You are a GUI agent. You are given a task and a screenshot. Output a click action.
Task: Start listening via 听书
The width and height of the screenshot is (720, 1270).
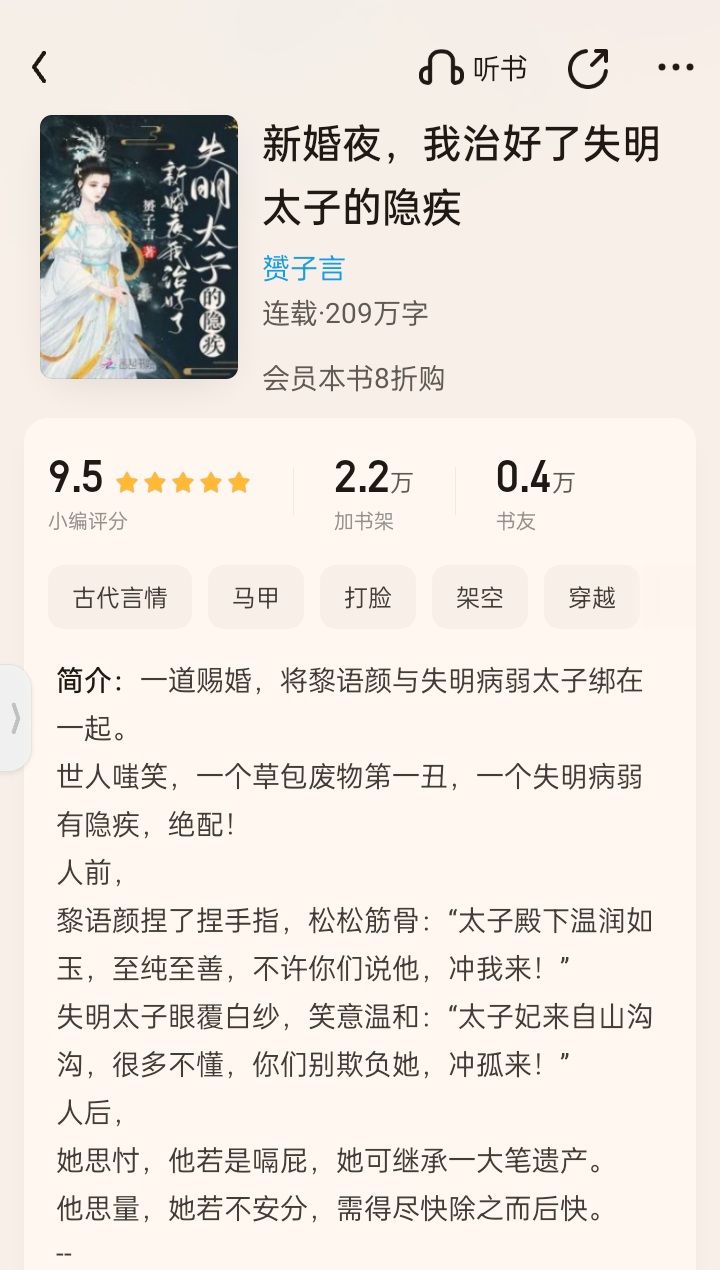point(472,68)
